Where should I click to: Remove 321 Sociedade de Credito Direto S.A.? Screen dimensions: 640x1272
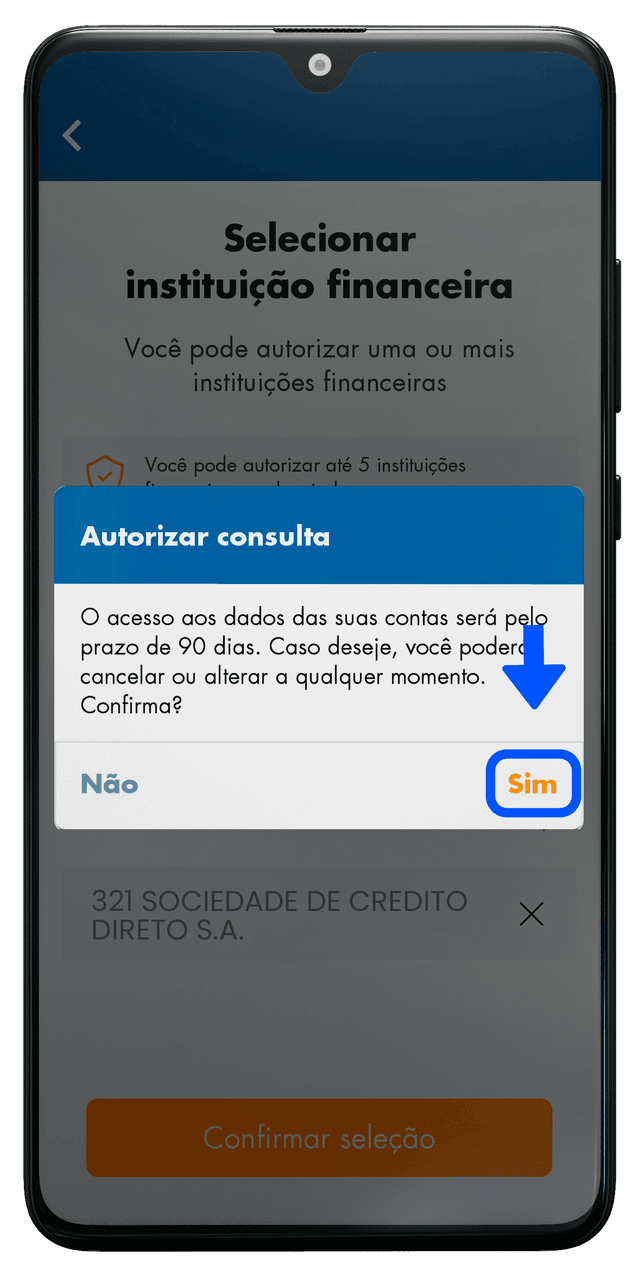(x=531, y=913)
